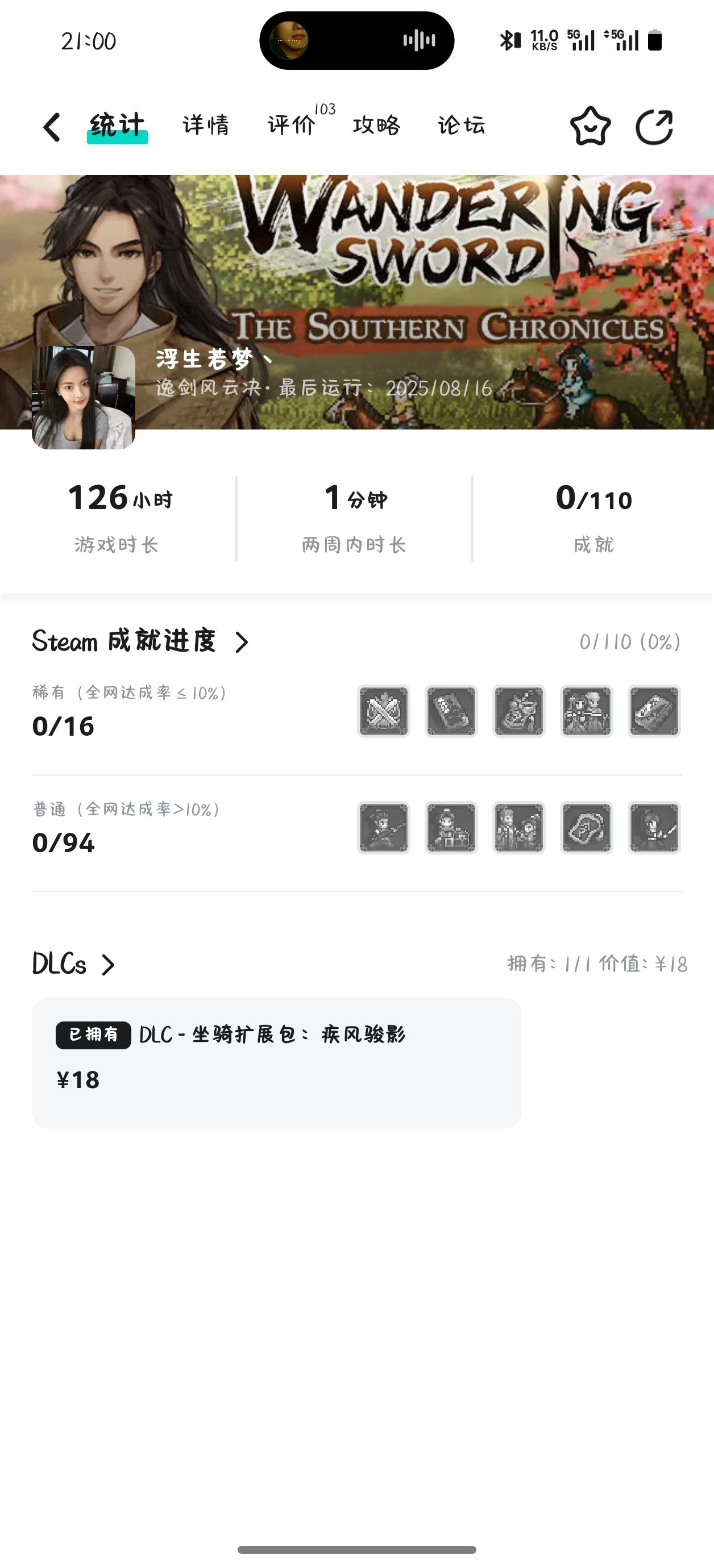Open the 论坛 tab
This screenshot has width=714, height=1568.
461,126
